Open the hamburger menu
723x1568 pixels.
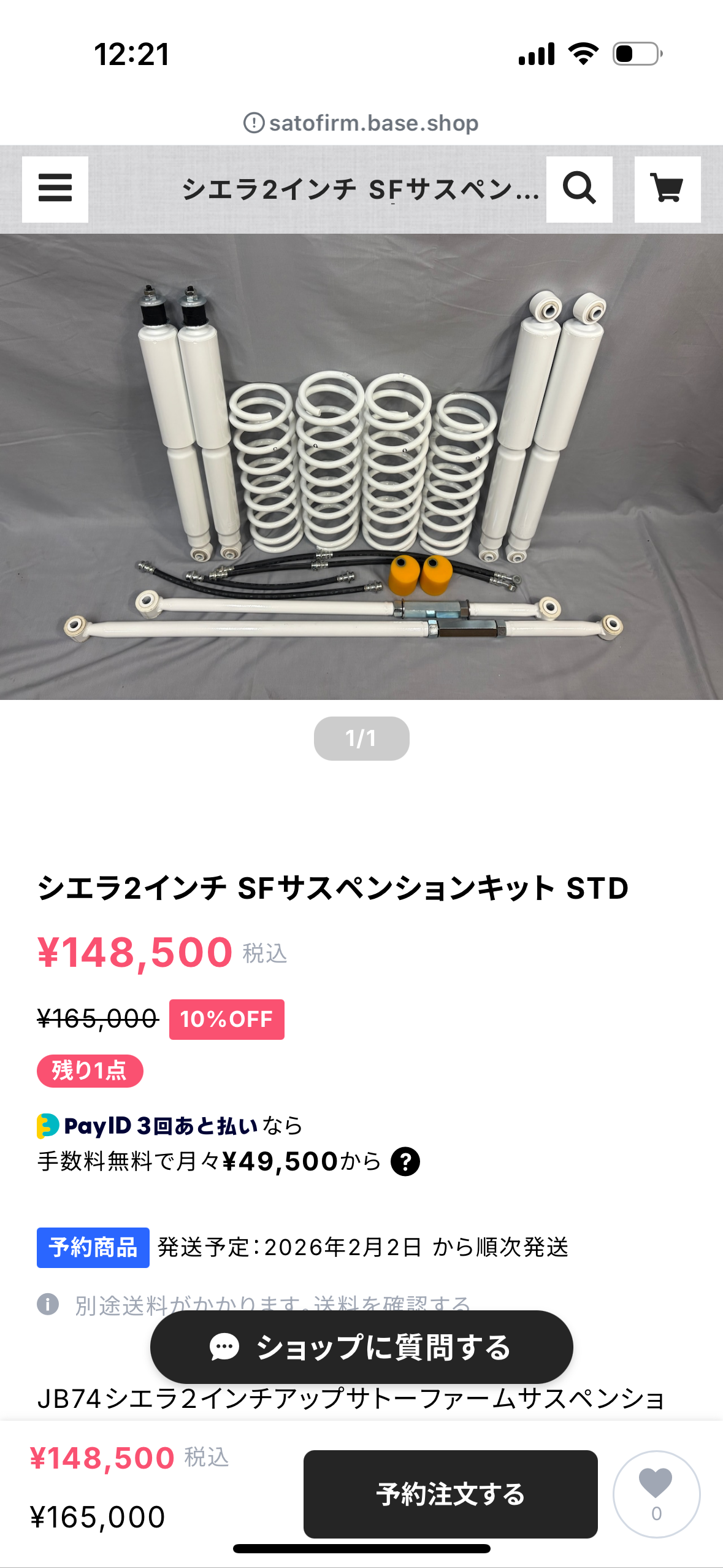[55, 189]
